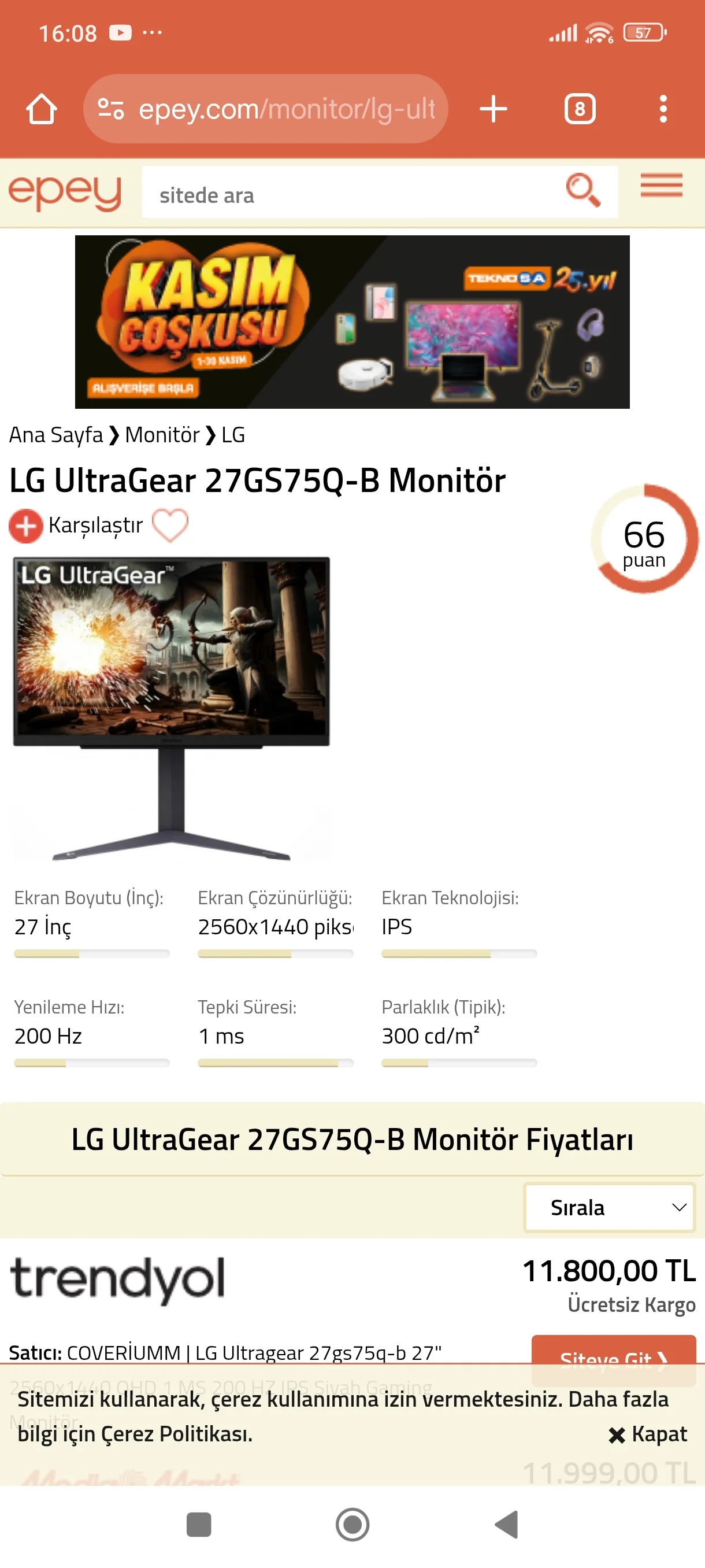Go back with system back button
The image size is (705, 1568).
pyautogui.click(x=506, y=1524)
